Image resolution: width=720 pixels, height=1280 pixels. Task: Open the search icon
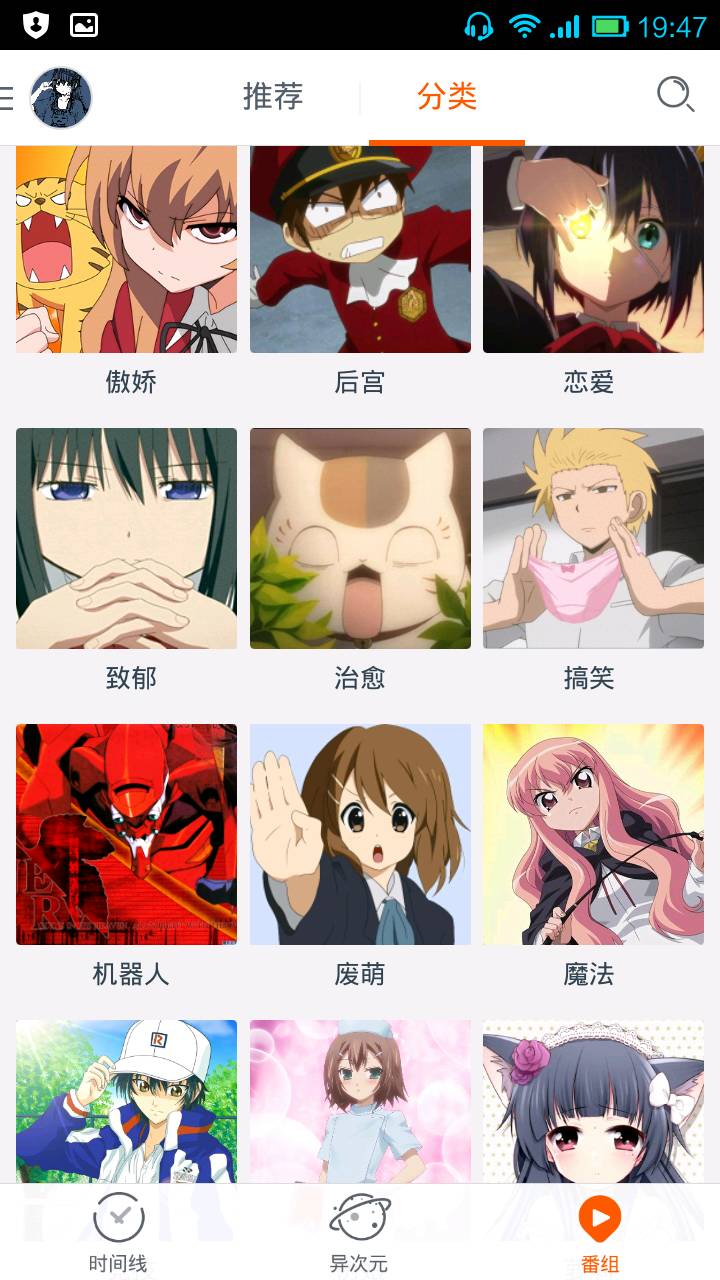[675, 96]
